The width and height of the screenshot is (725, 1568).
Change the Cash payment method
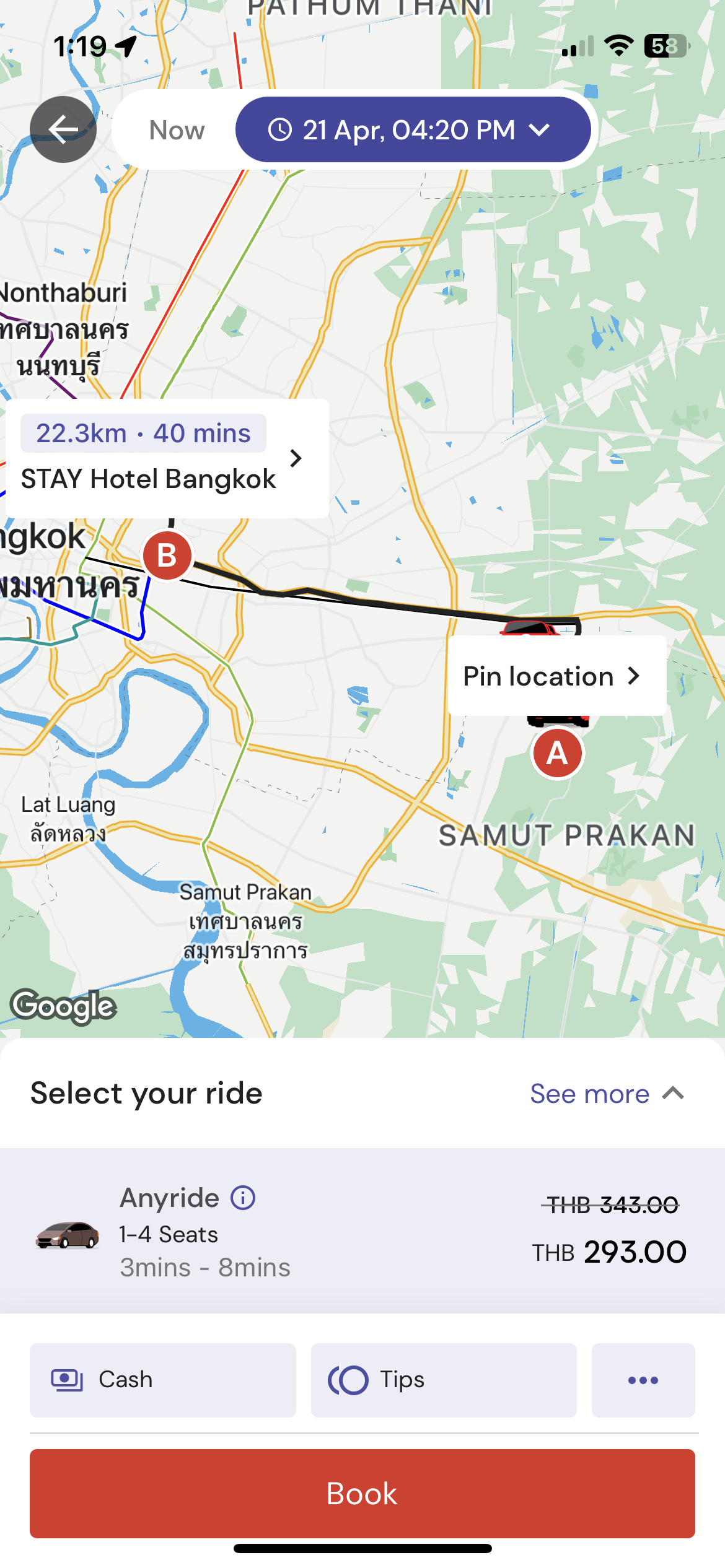(163, 1380)
